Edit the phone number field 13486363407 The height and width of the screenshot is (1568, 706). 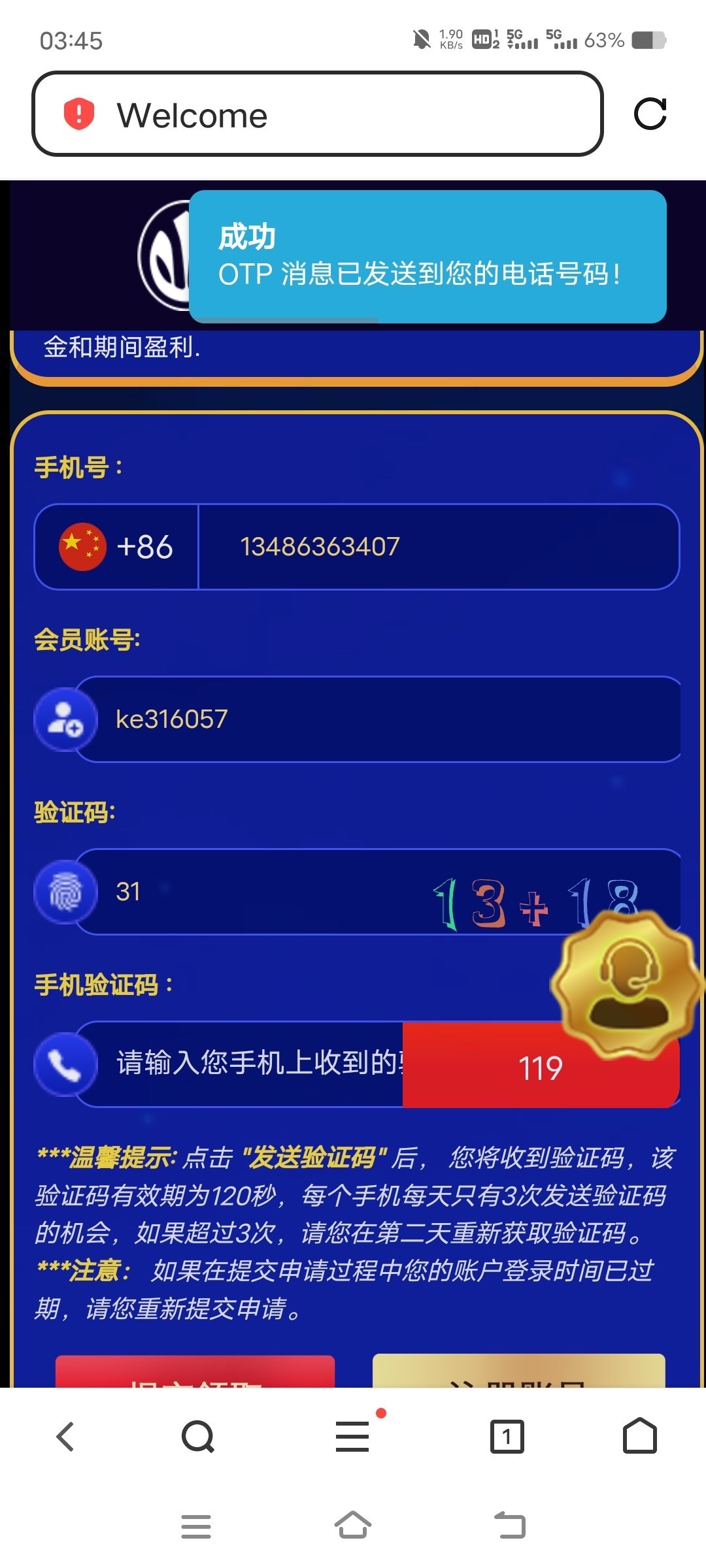click(438, 547)
